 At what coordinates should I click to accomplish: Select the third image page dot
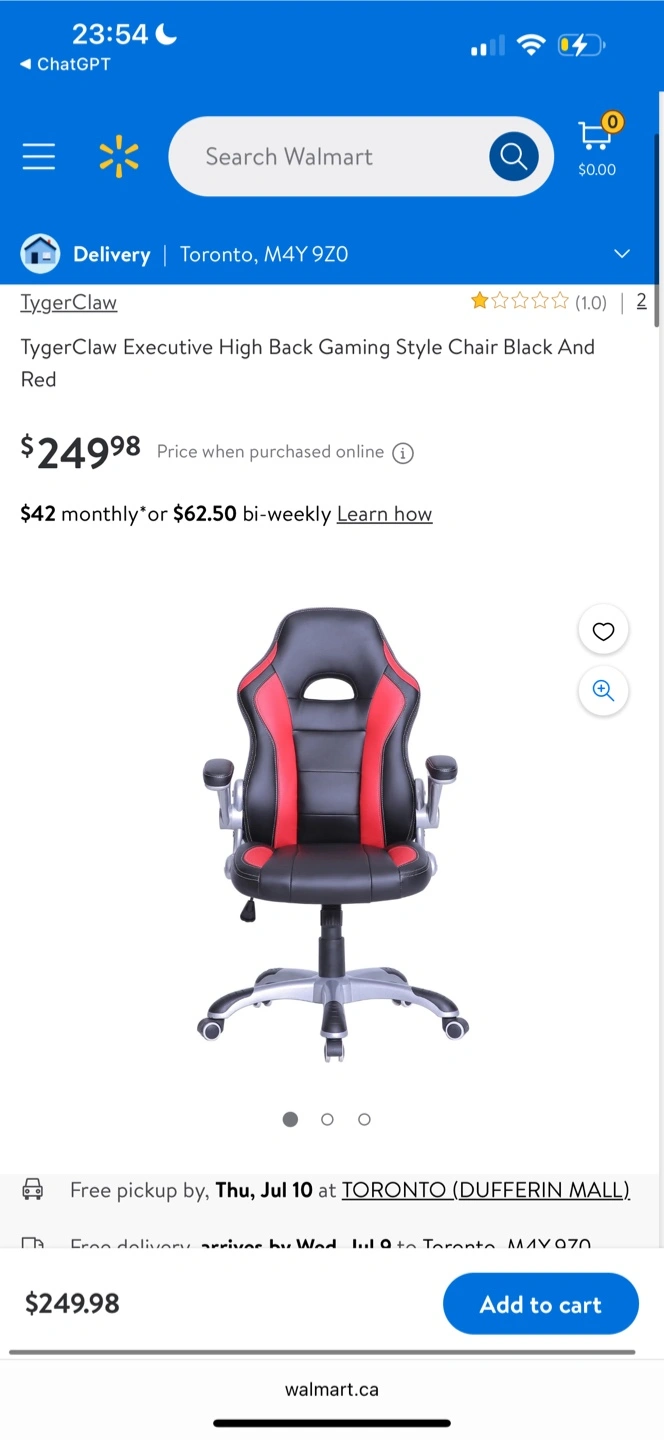click(x=364, y=1119)
